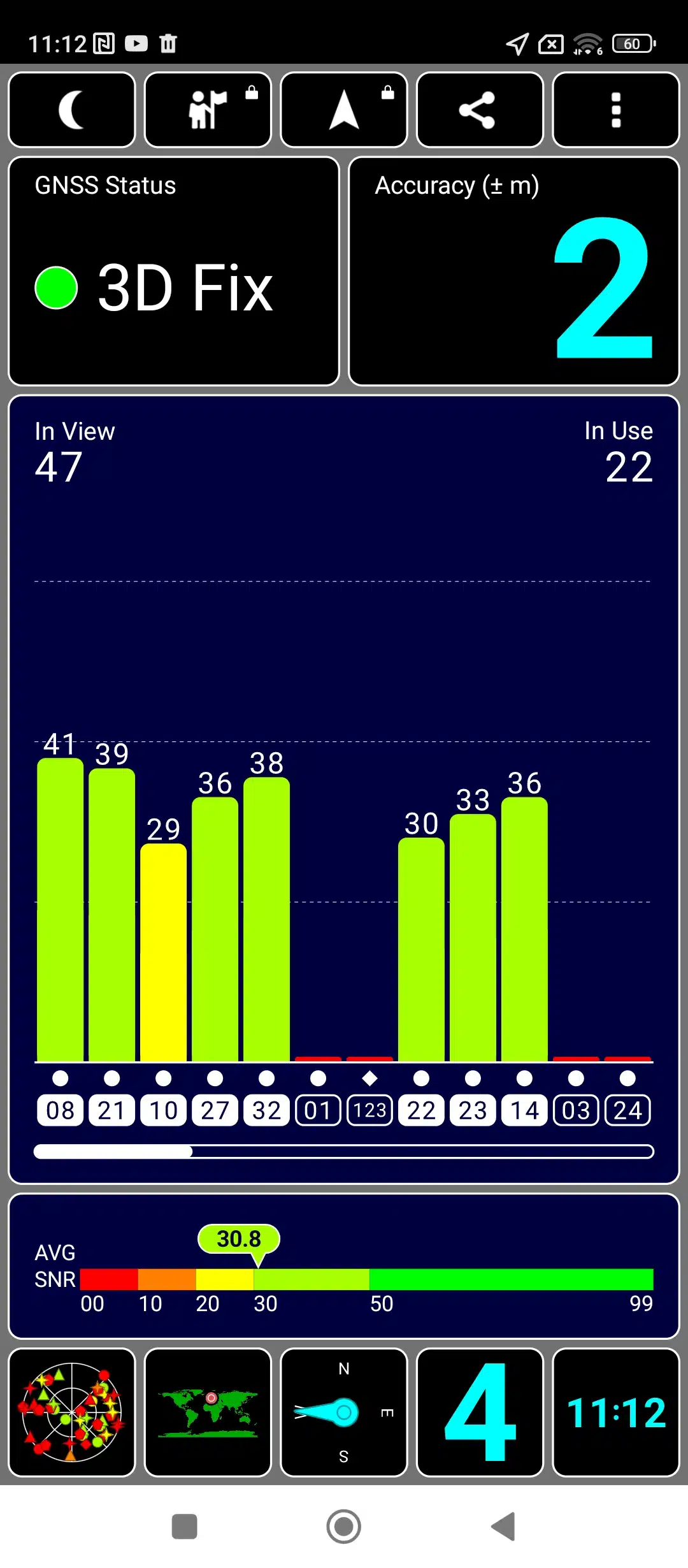Open the compass tile
This screenshot has width=688, height=1568.
(x=344, y=1412)
